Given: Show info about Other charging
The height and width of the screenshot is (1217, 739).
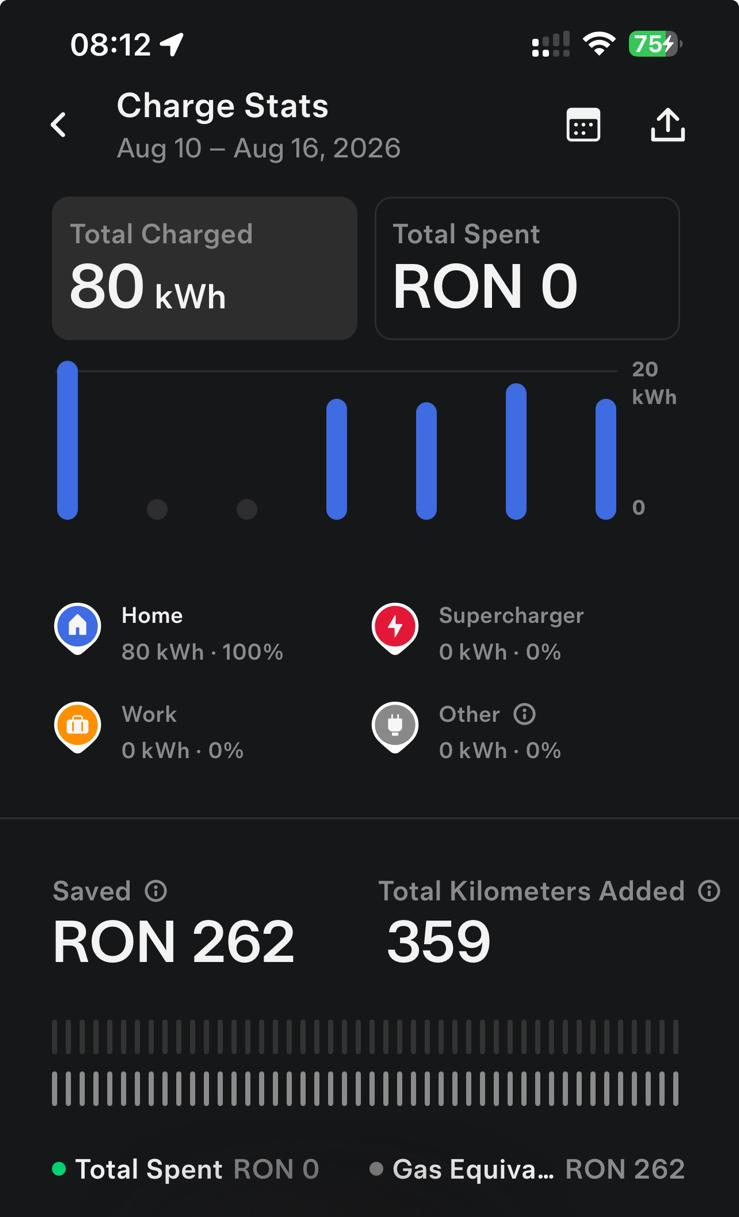Looking at the screenshot, I should pos(524,714).
